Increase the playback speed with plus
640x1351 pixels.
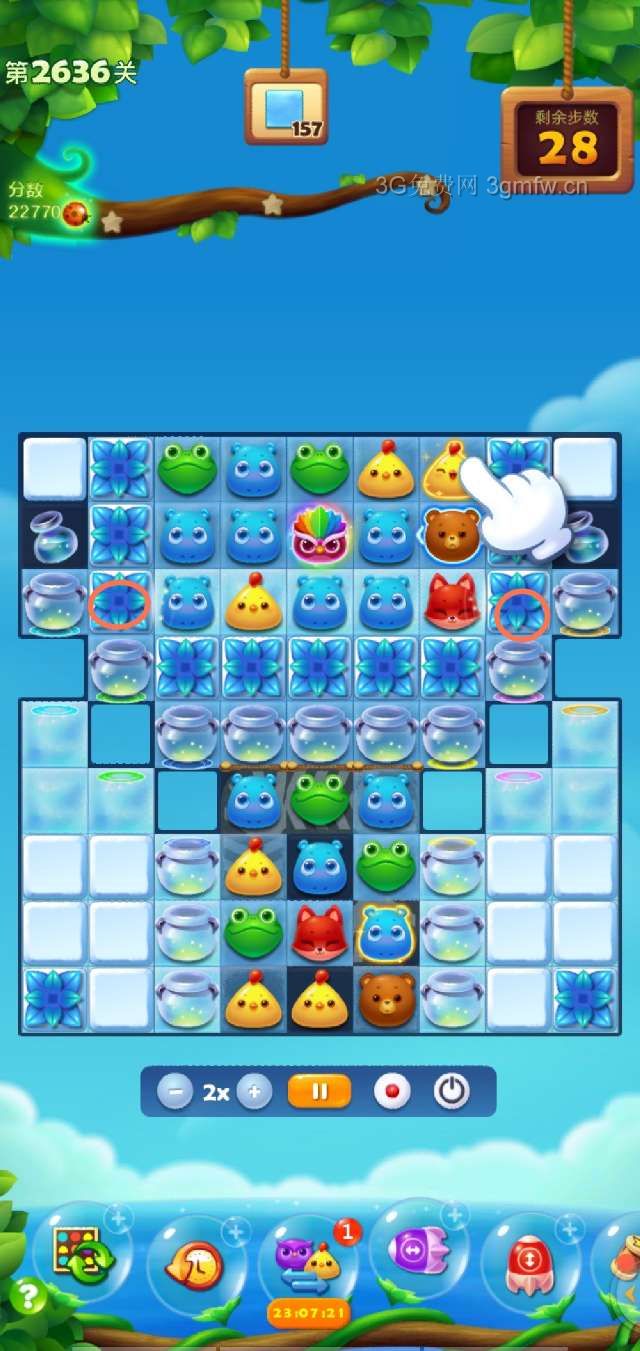click(254, 1091)
